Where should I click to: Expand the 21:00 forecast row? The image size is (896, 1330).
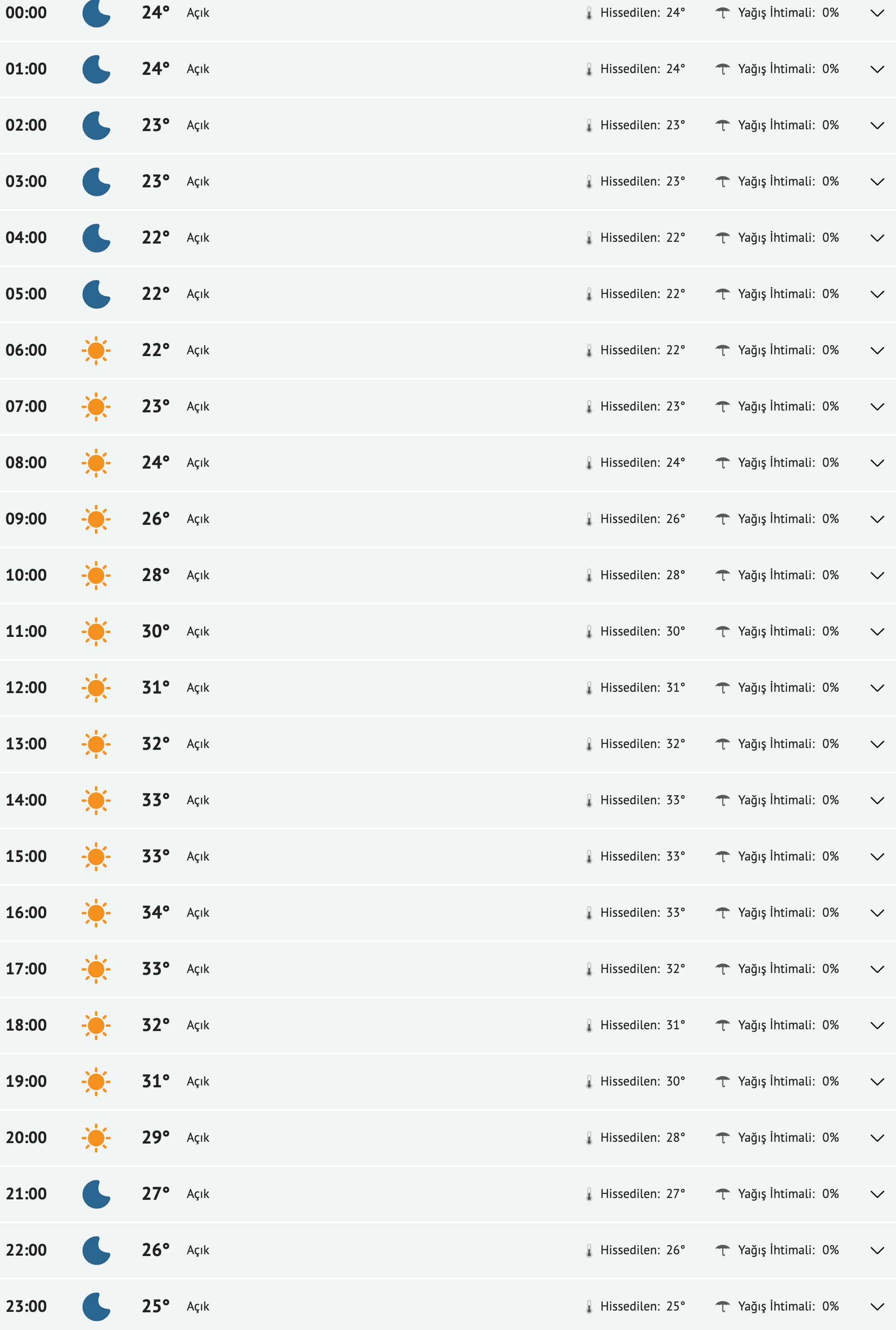(x=877, y=1194)
